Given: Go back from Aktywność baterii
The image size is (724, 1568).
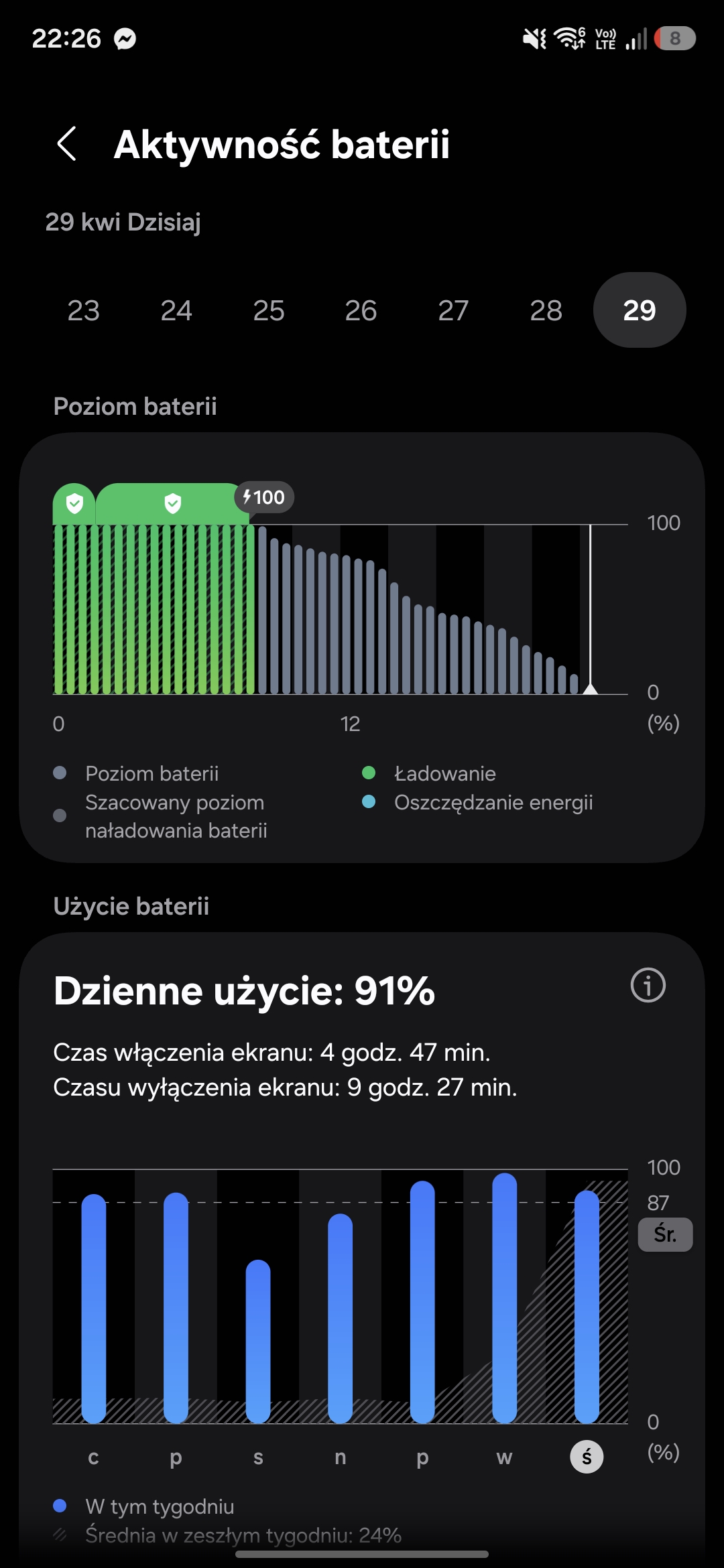Looking at the screenshot, I should click(67, 144).
